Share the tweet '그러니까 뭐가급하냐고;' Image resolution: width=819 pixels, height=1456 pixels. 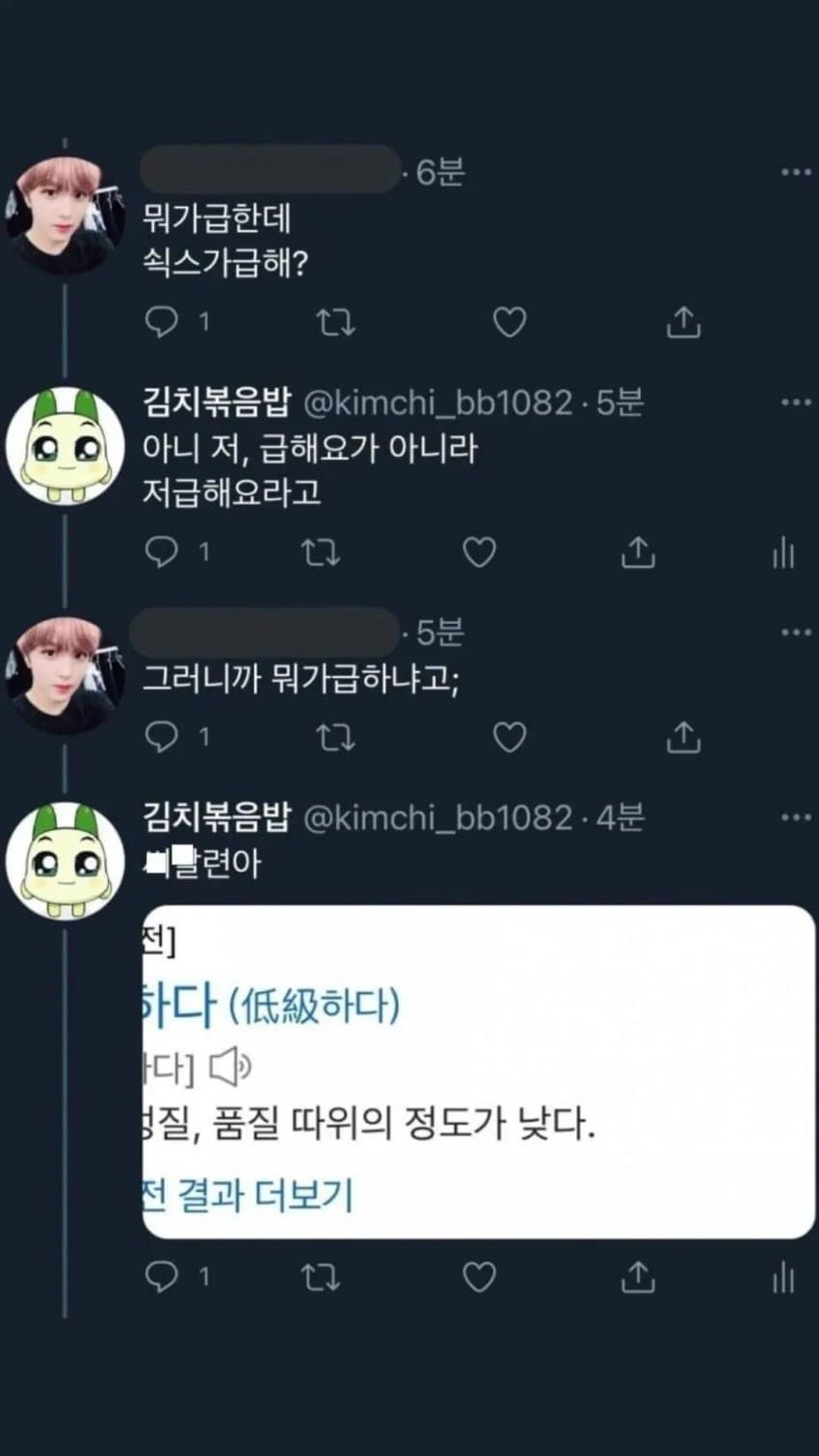click(683, 737)
